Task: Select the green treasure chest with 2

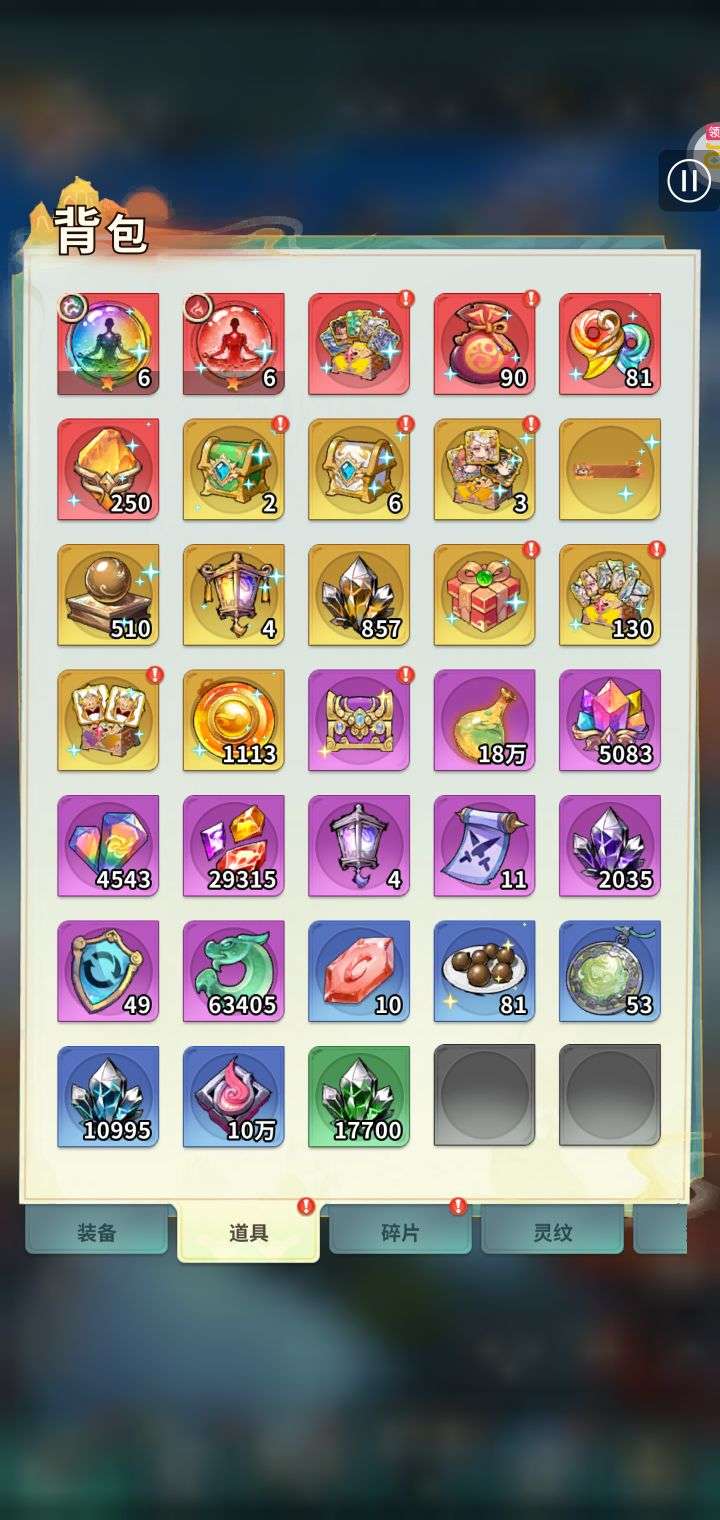Action: tap(234, 469)
